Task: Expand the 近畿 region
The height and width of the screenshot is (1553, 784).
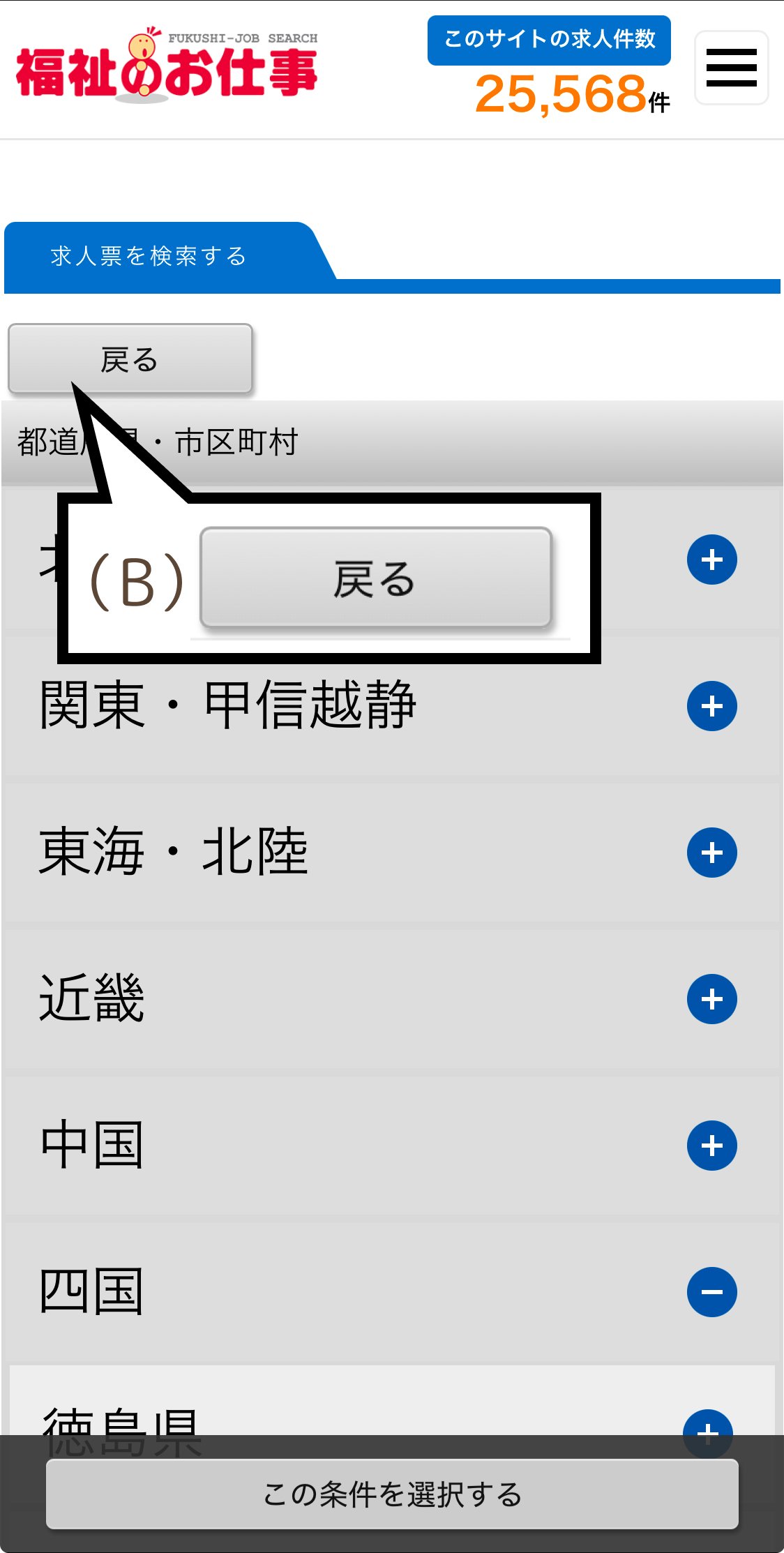Action: pos(711,999)
